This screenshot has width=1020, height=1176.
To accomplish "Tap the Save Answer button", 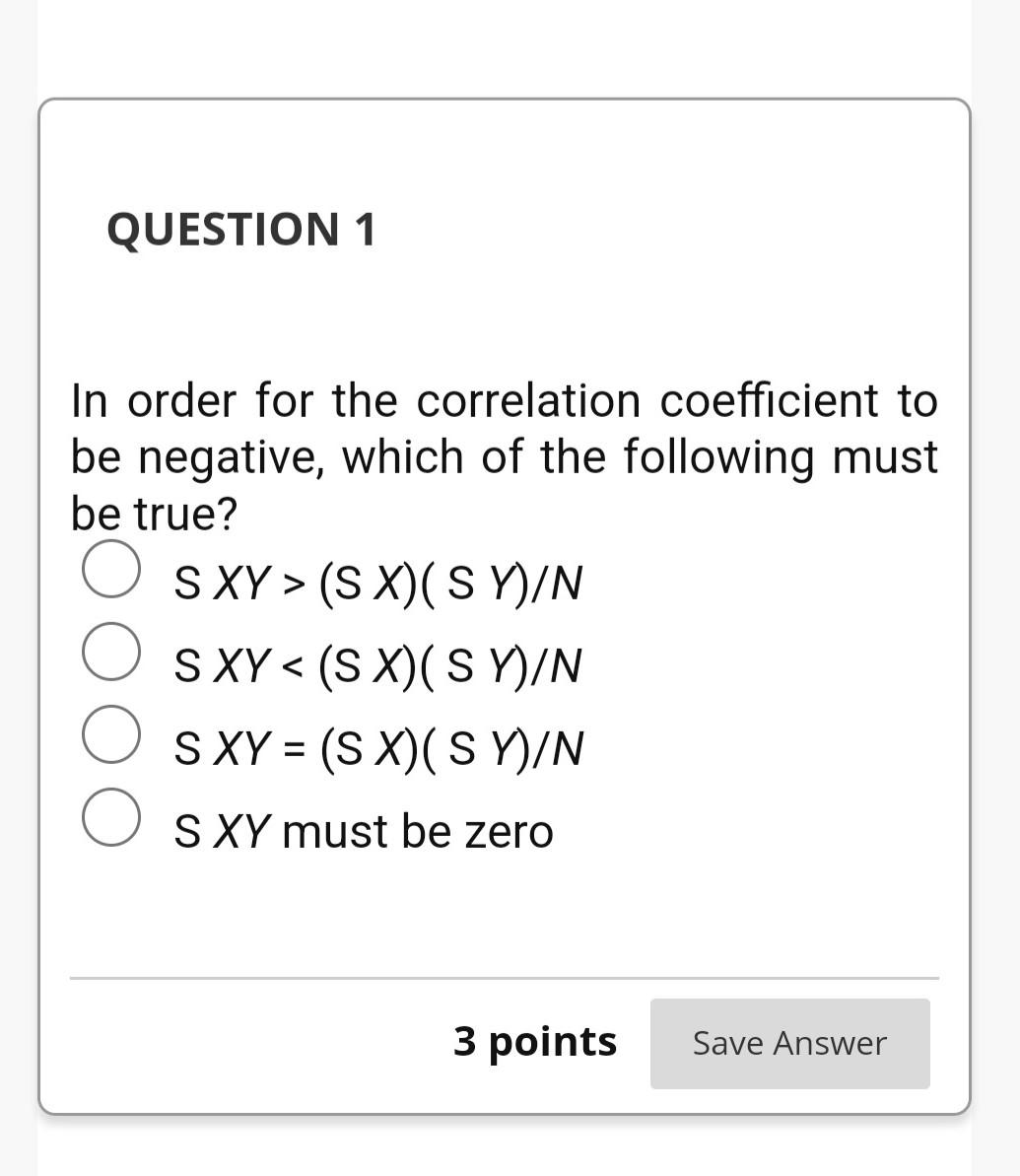I will pos(789,1043).
